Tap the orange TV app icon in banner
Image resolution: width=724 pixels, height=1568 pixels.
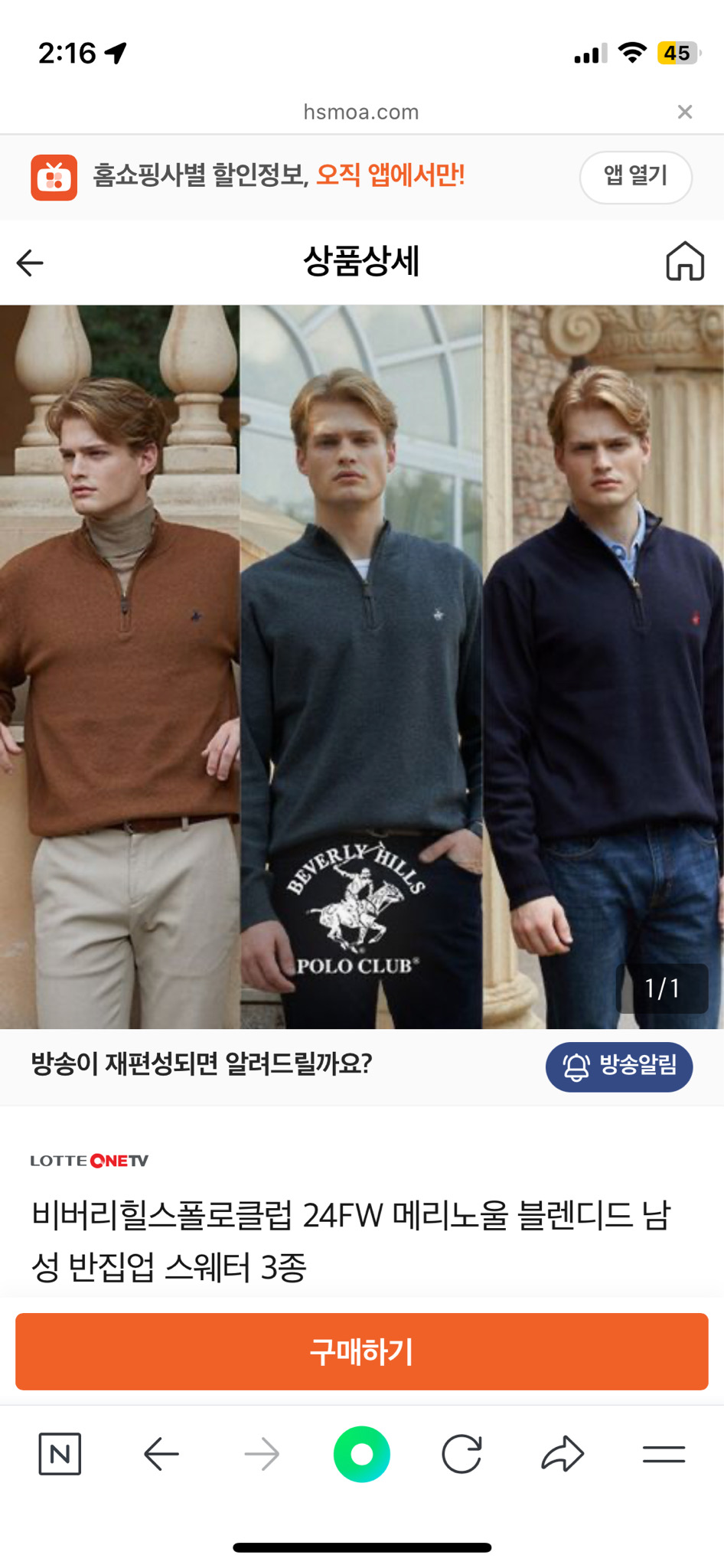click(54, 177)
